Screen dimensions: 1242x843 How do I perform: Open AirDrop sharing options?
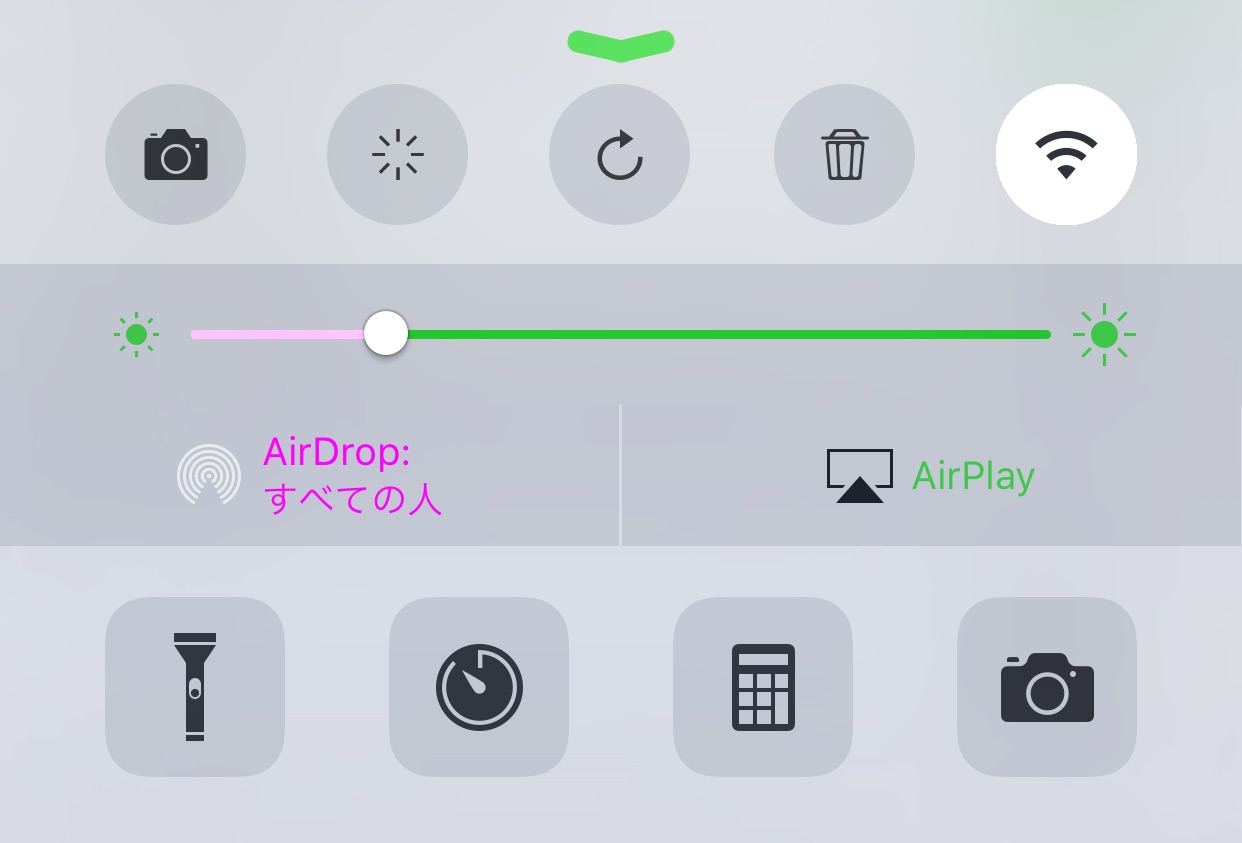pyautogui.click(x=310, y=476)
